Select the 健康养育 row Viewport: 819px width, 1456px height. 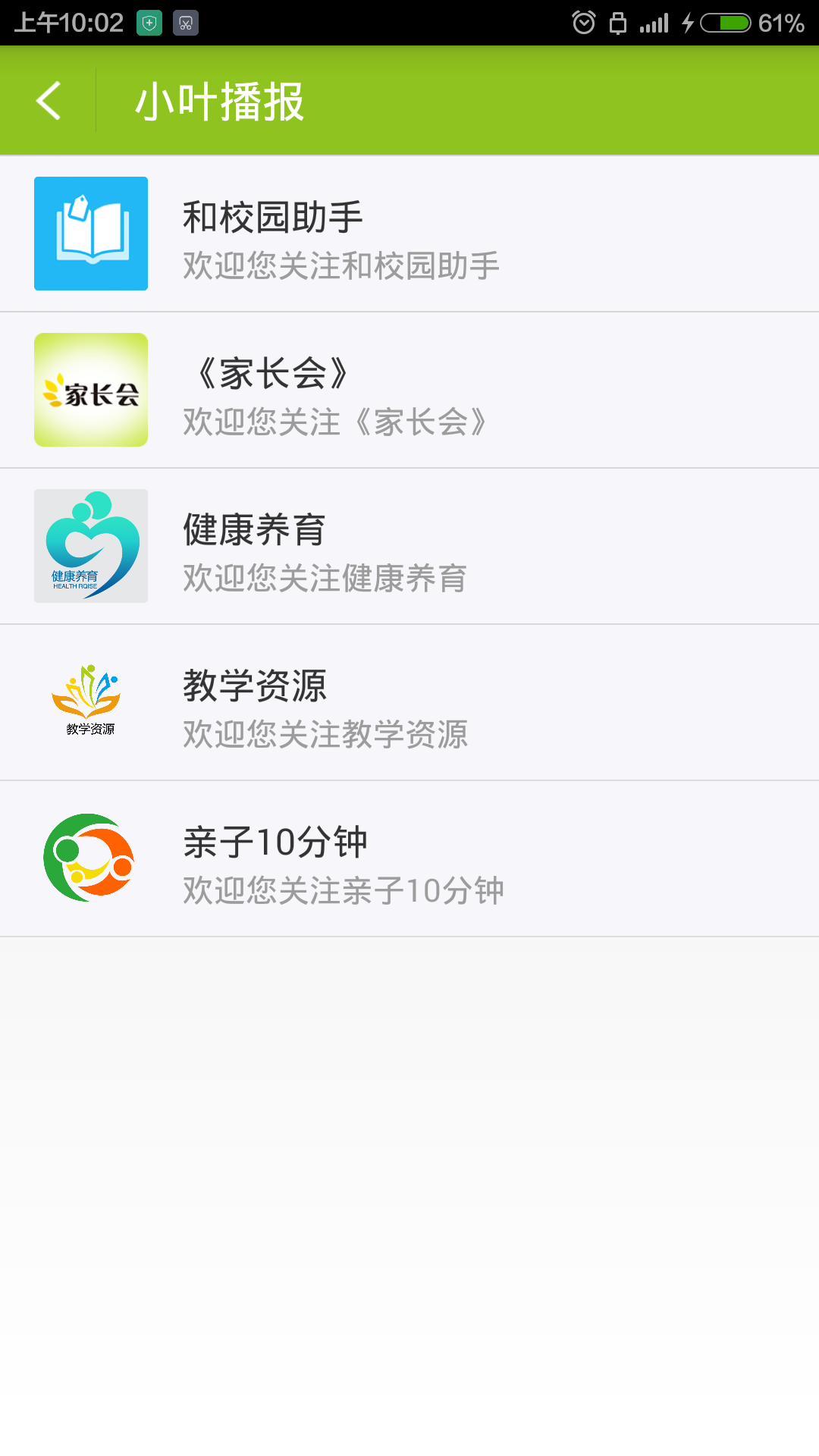[x=409, y=546]
